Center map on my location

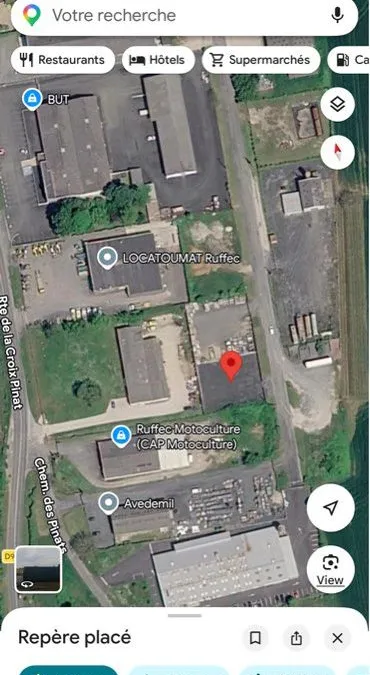click(330, 508)
